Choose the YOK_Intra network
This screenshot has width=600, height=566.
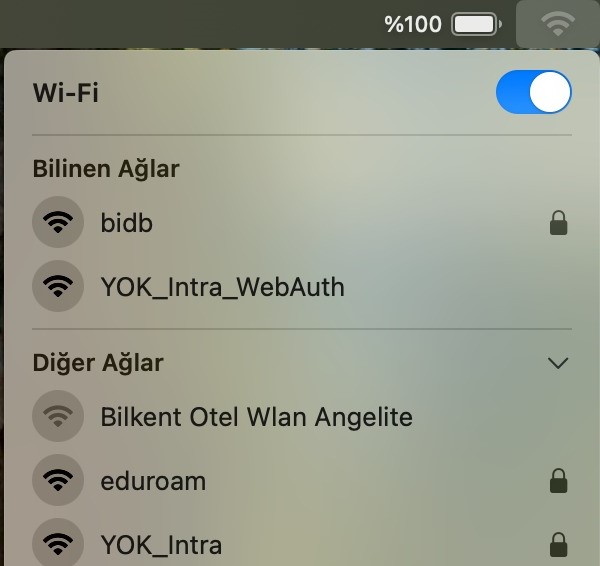pyautogui.click(x=161, y=545)
